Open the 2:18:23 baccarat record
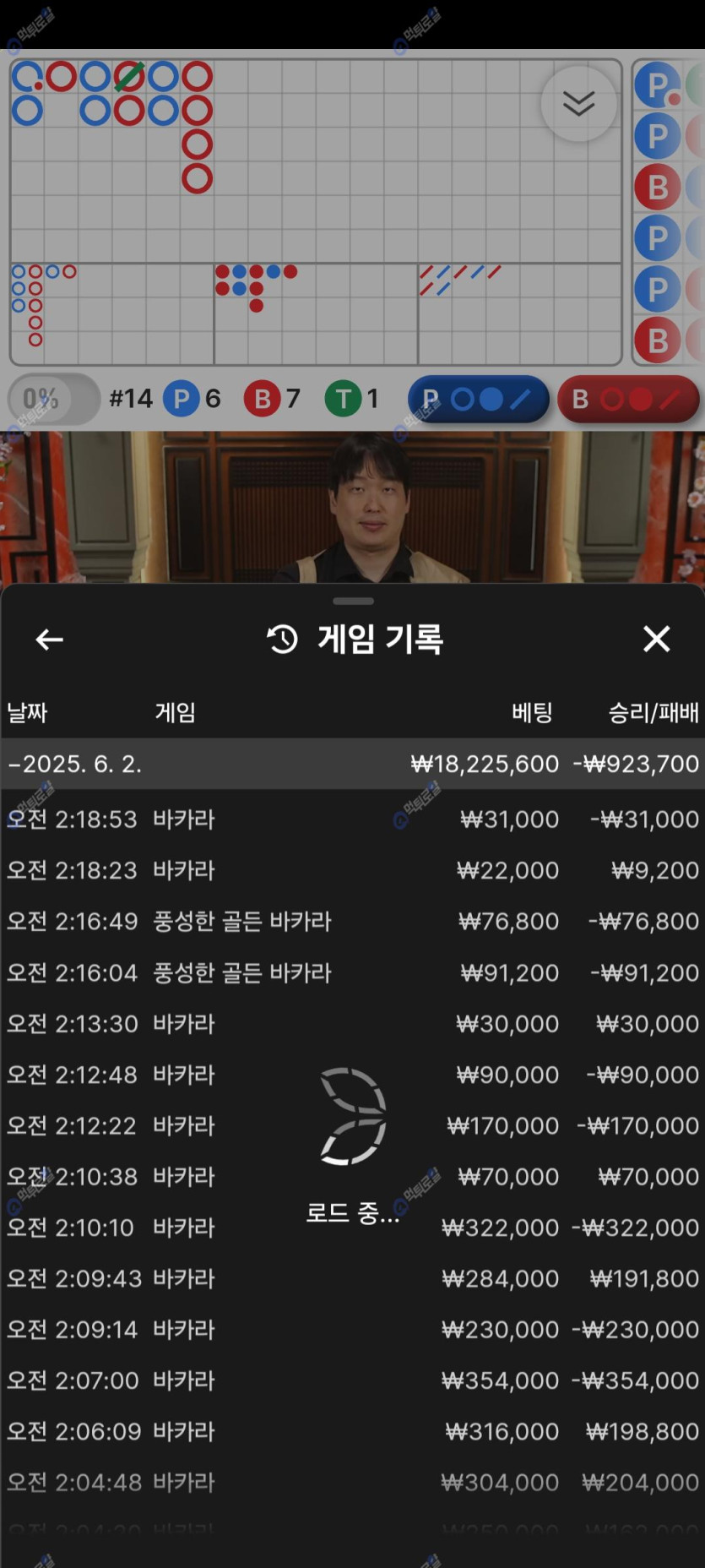 coord(352,870)
